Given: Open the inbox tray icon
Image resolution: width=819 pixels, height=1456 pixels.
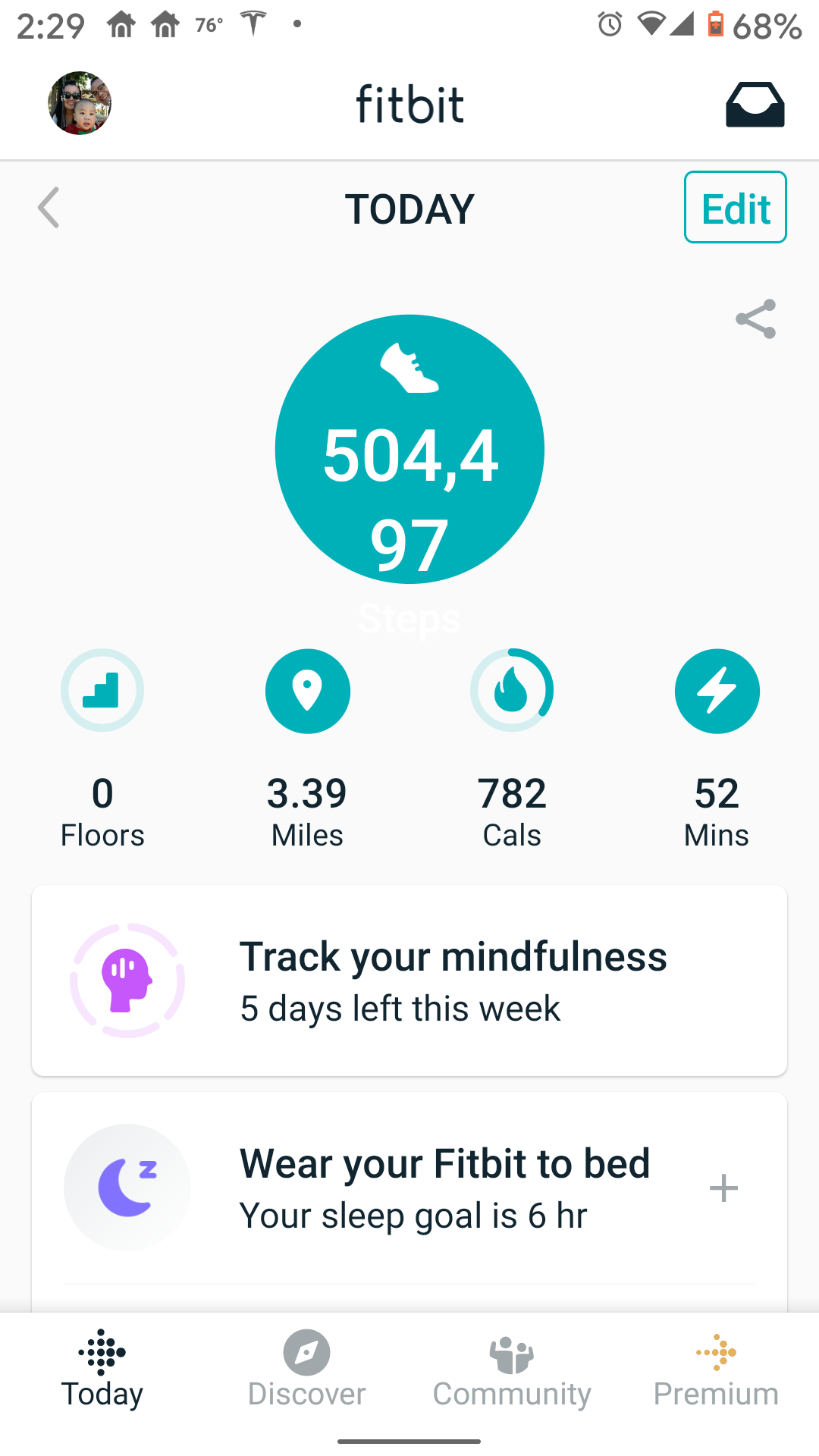Looking at the screenshot, I should tap(755, 104).
